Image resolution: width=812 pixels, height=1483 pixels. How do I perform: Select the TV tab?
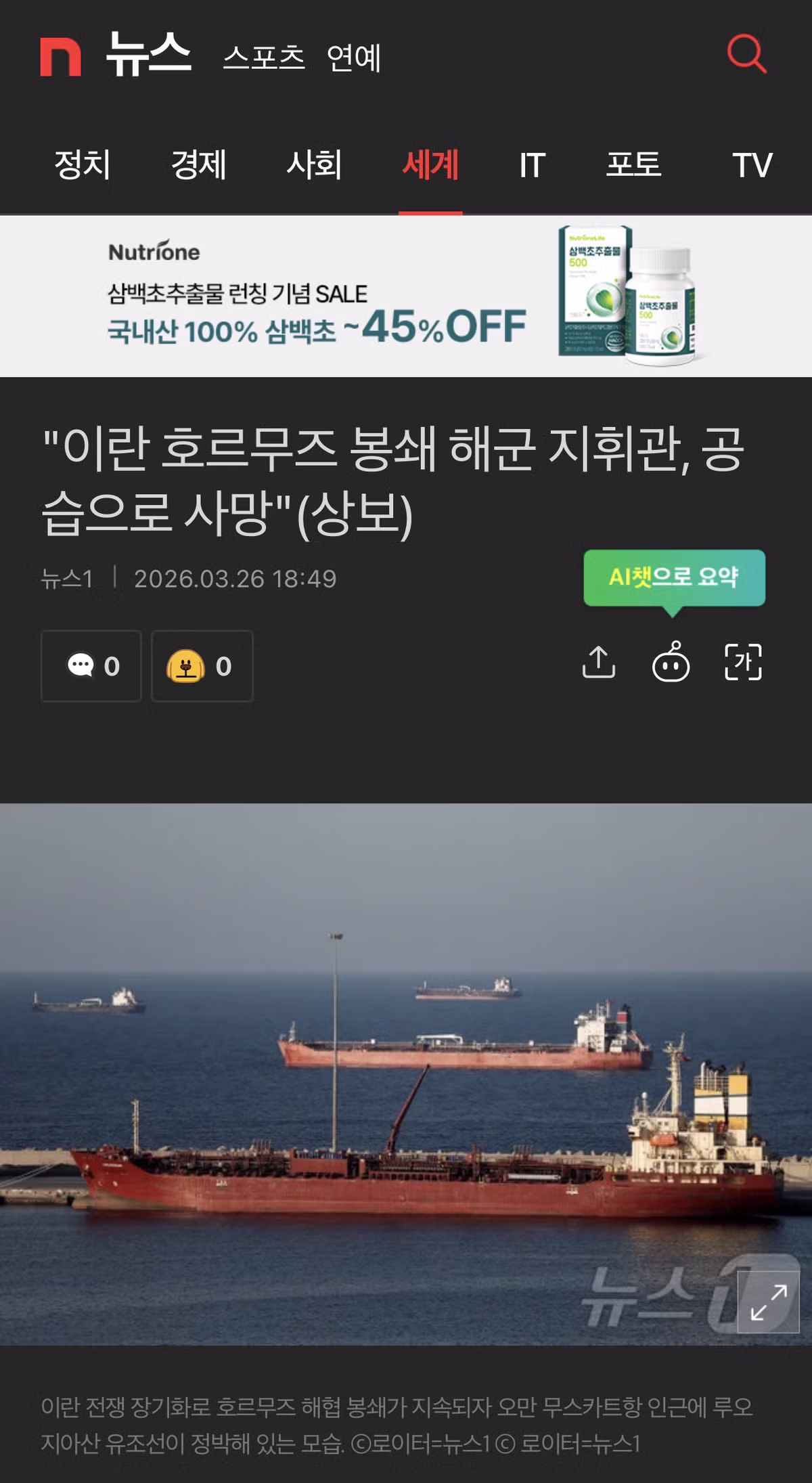pos(752,164)
